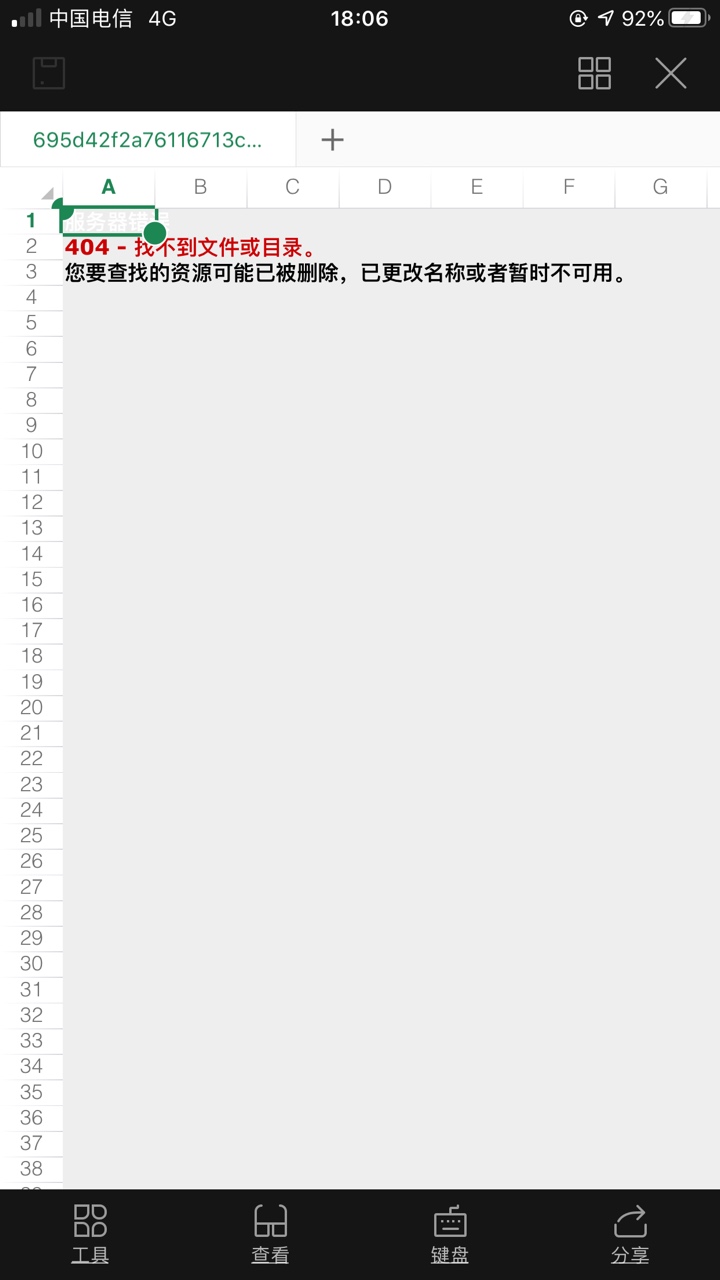Select row 20 header
The width and height of the screenshot is (720, 1280).
click(31, 707)
